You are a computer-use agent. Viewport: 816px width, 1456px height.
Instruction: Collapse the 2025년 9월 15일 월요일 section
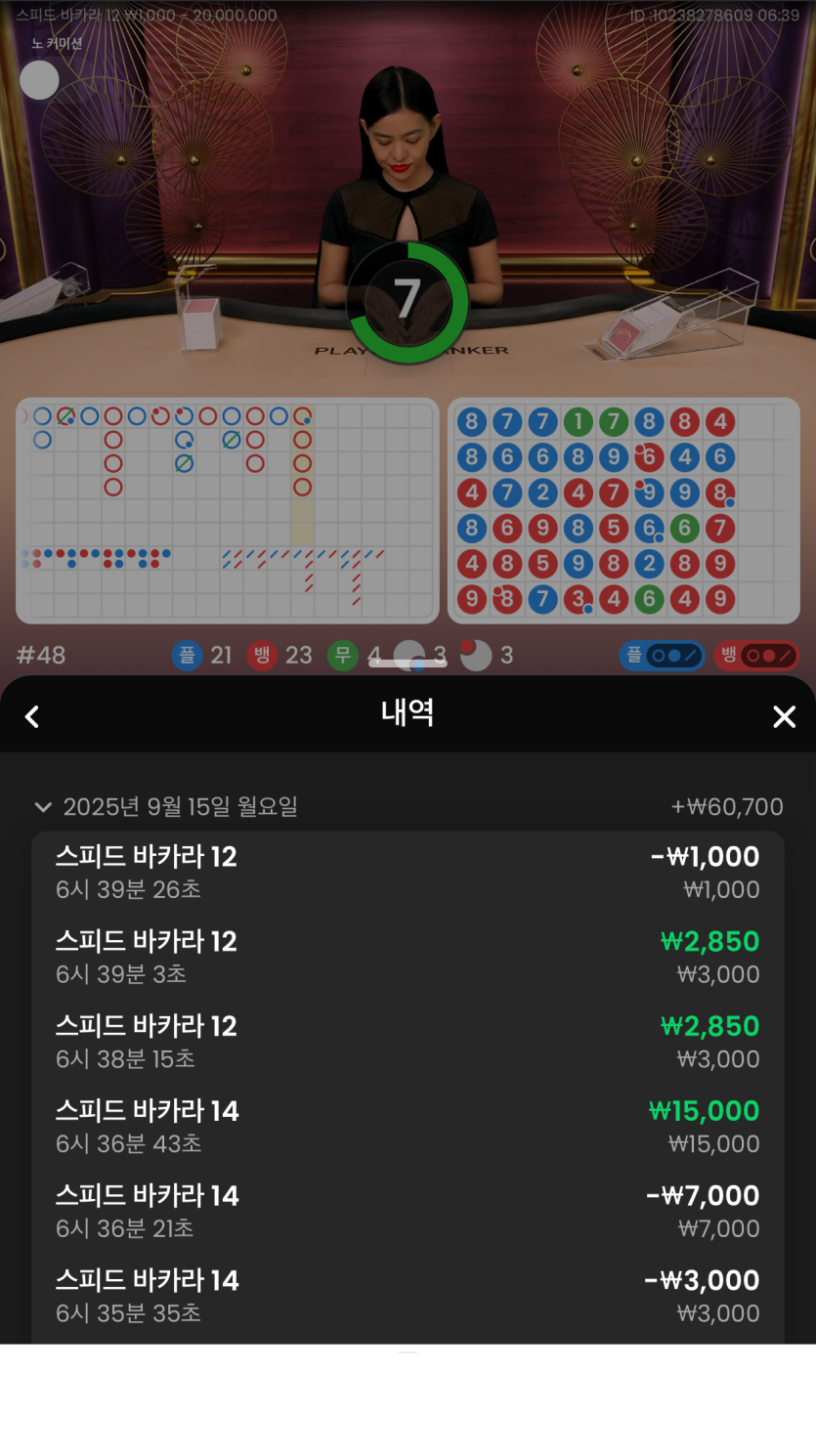click(43, 807)
